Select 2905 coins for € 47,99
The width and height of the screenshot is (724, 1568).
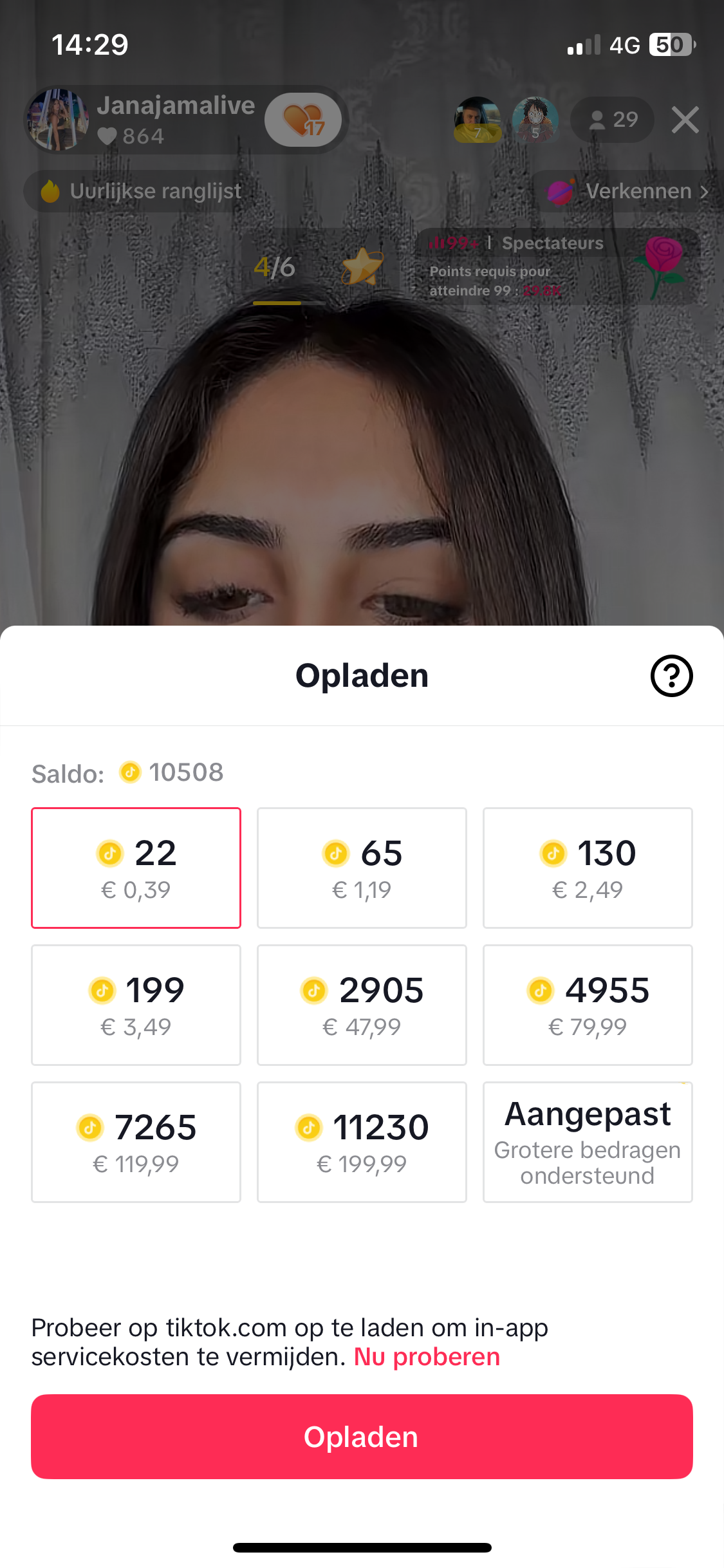(x=362, y=1005)
